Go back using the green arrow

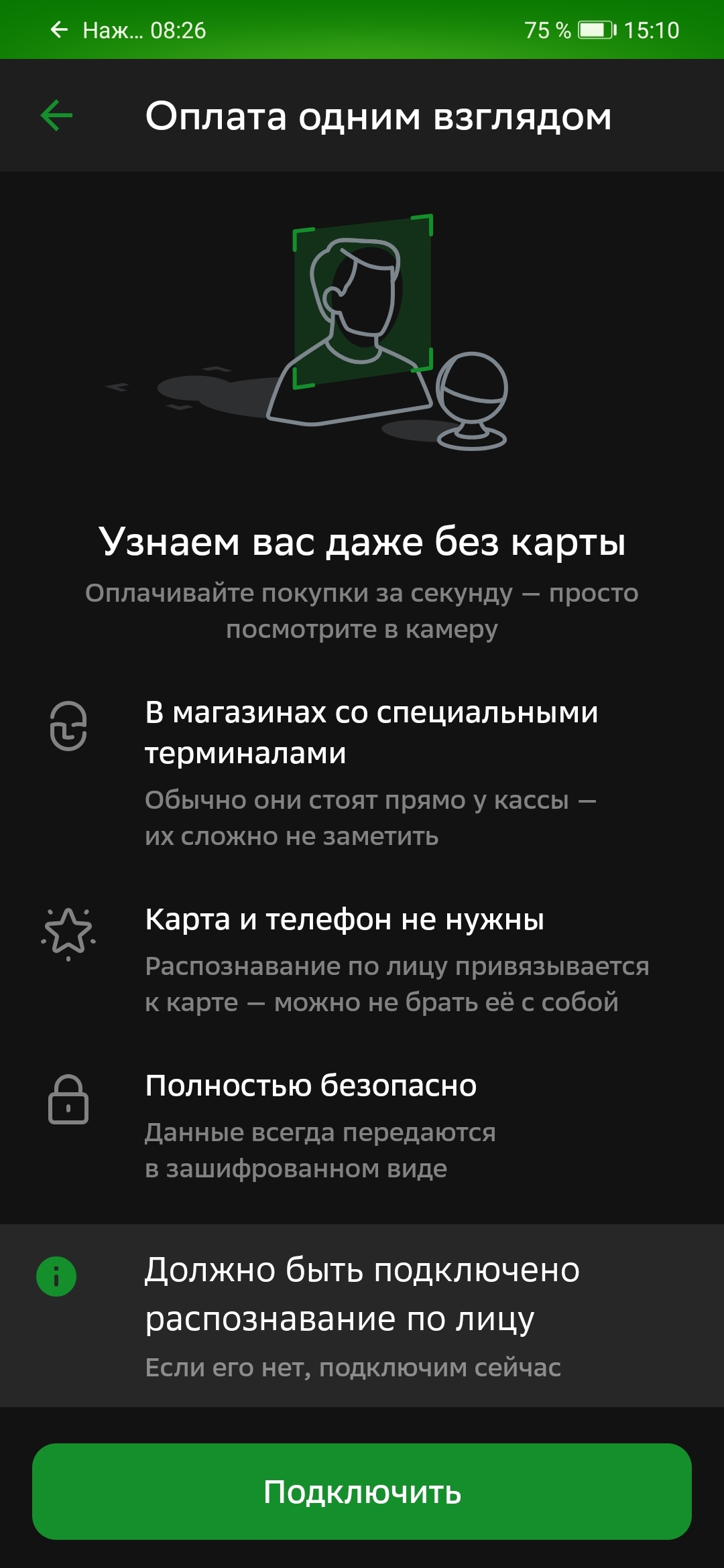57,116
